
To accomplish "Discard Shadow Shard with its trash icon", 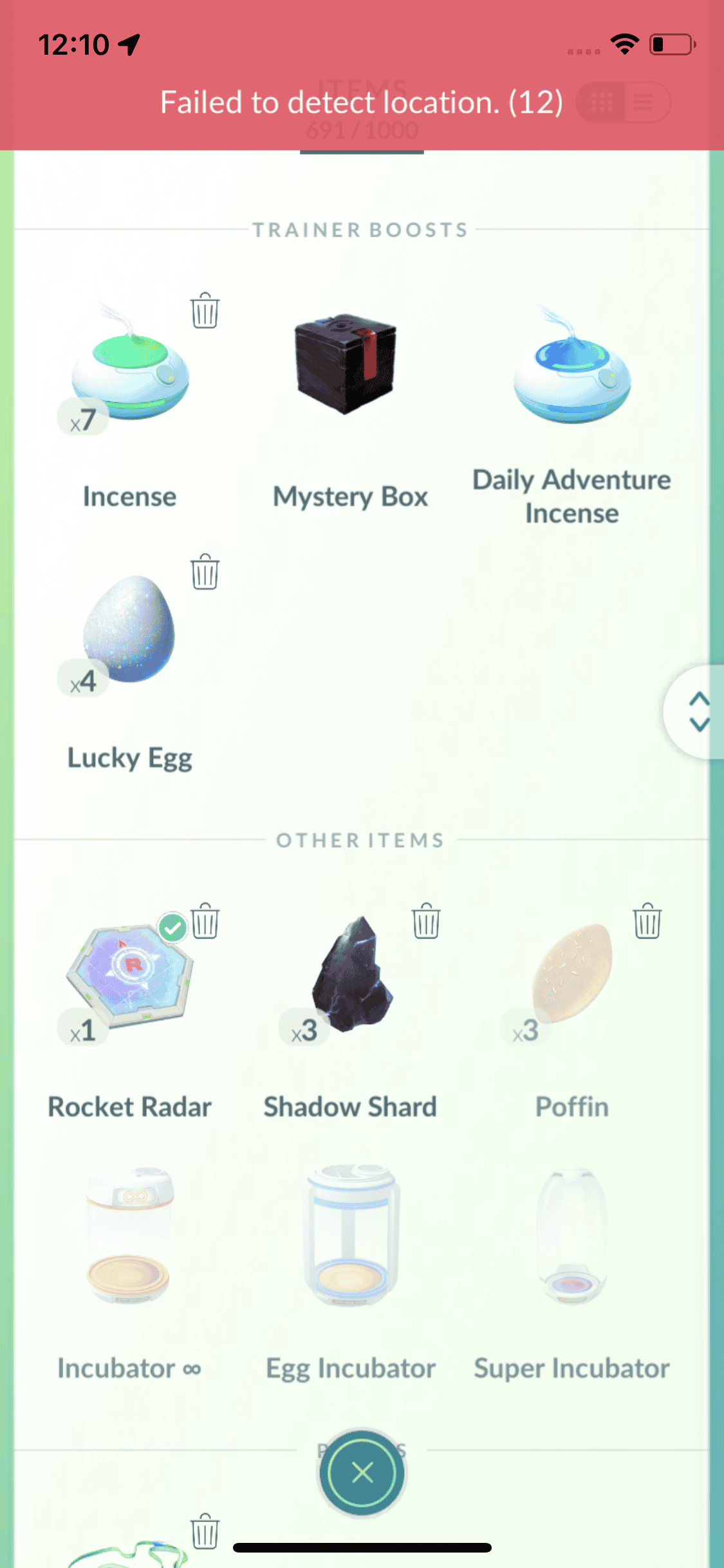I will click(x=426, y=921).
